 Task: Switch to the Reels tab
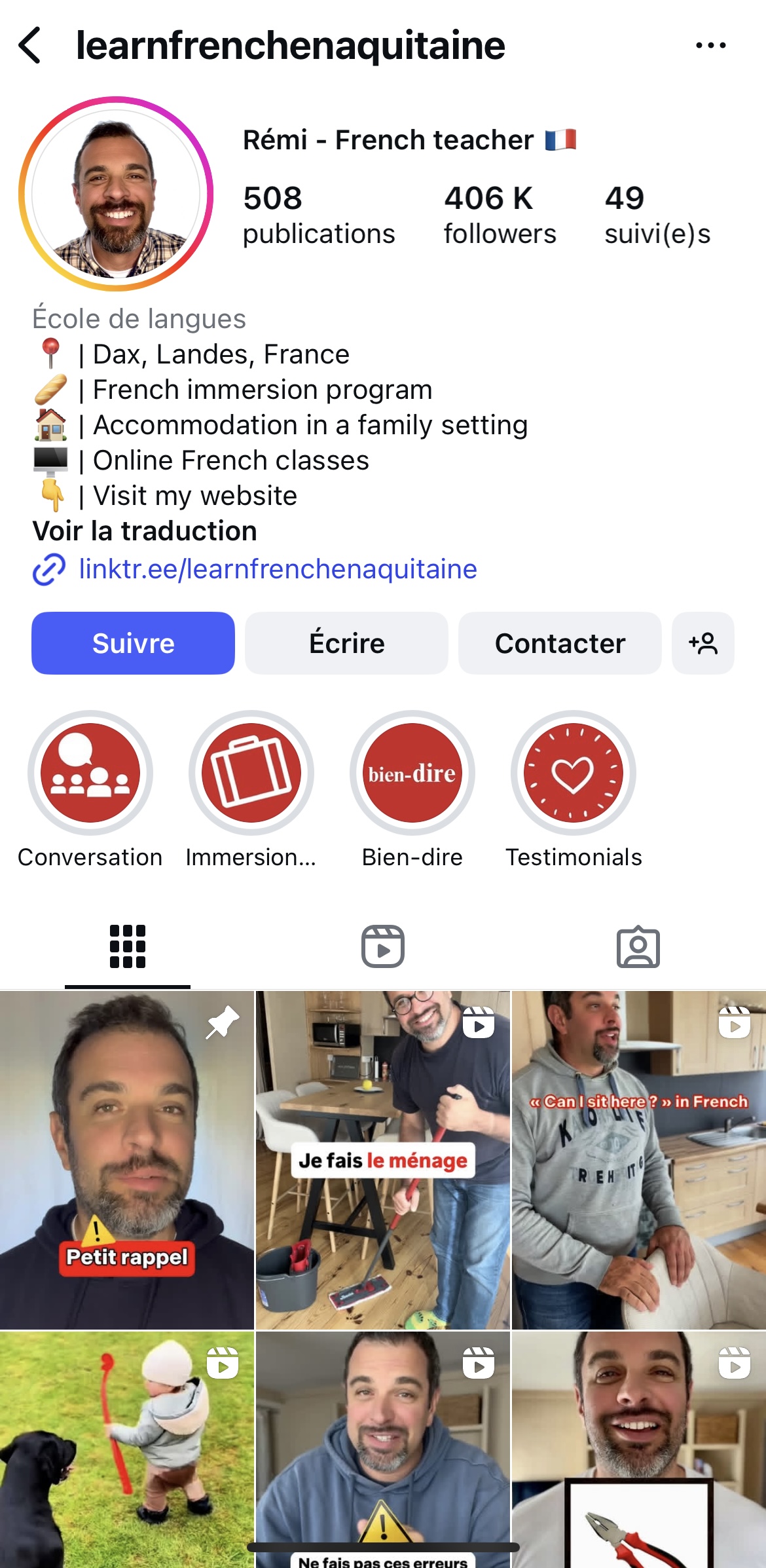383,946
